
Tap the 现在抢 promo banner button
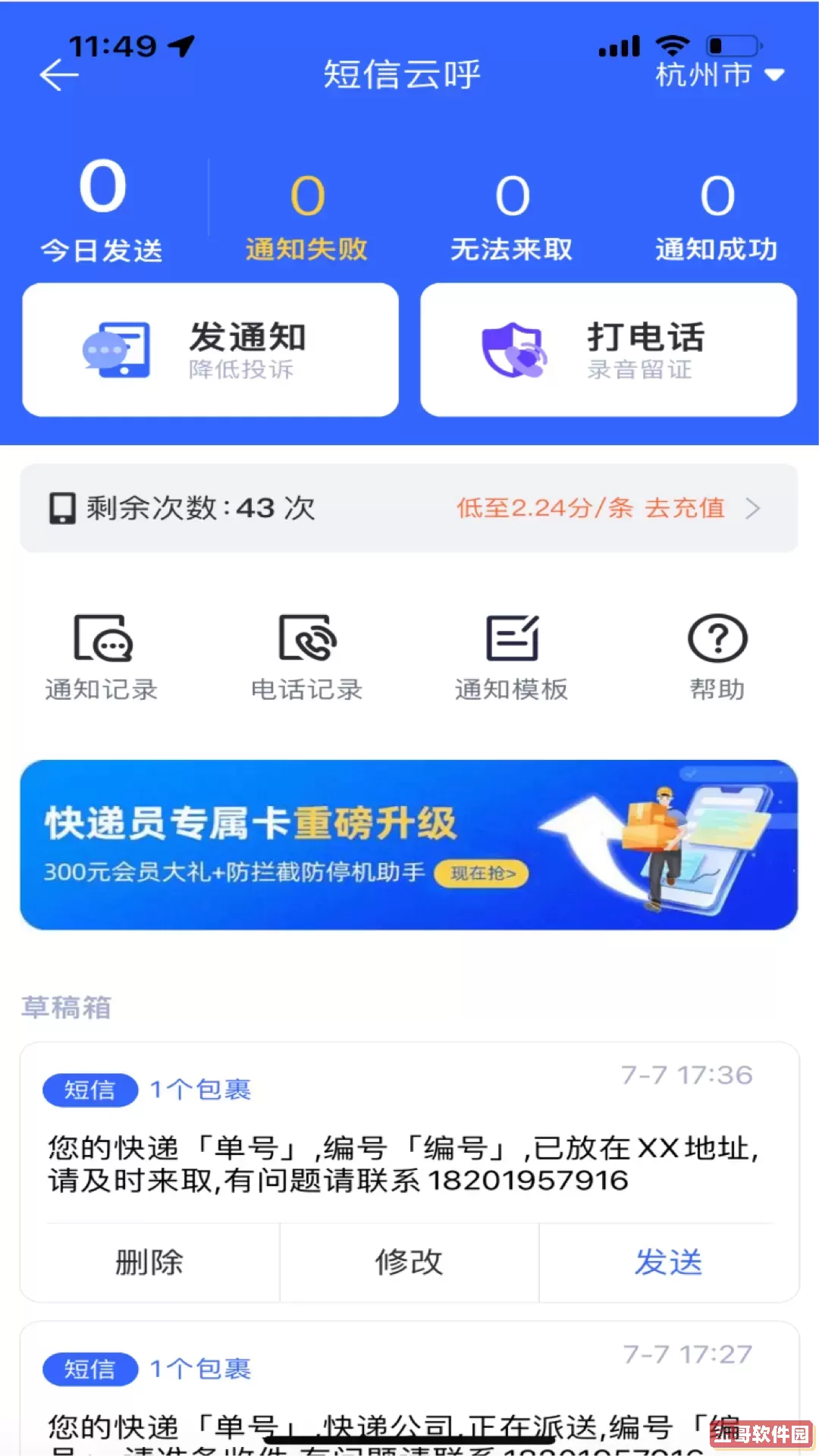(x=481, y=874)
